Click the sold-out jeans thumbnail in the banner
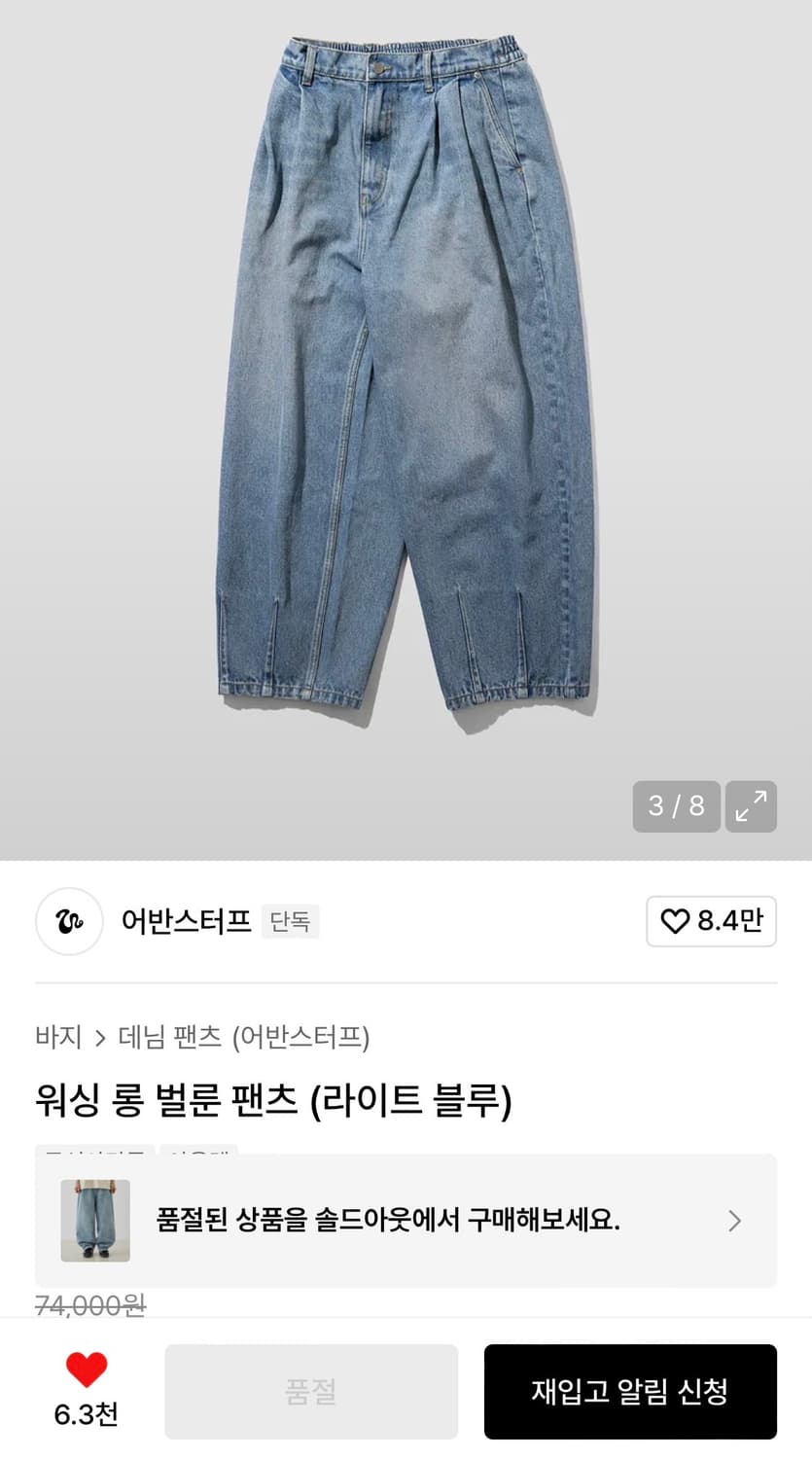Image resolution: width=812 pixels, height=1459 pixels. tap(96, 1221)
